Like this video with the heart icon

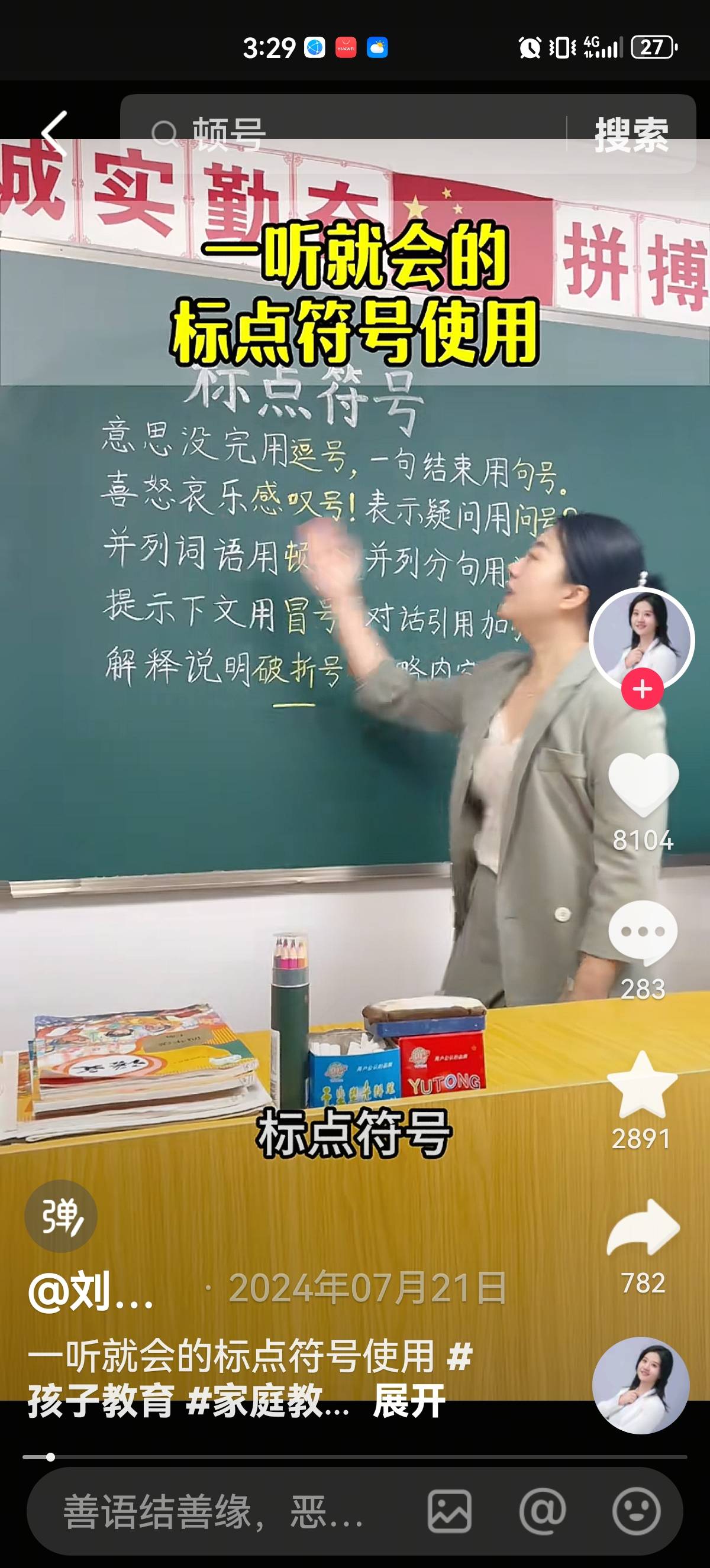(643, 784)
